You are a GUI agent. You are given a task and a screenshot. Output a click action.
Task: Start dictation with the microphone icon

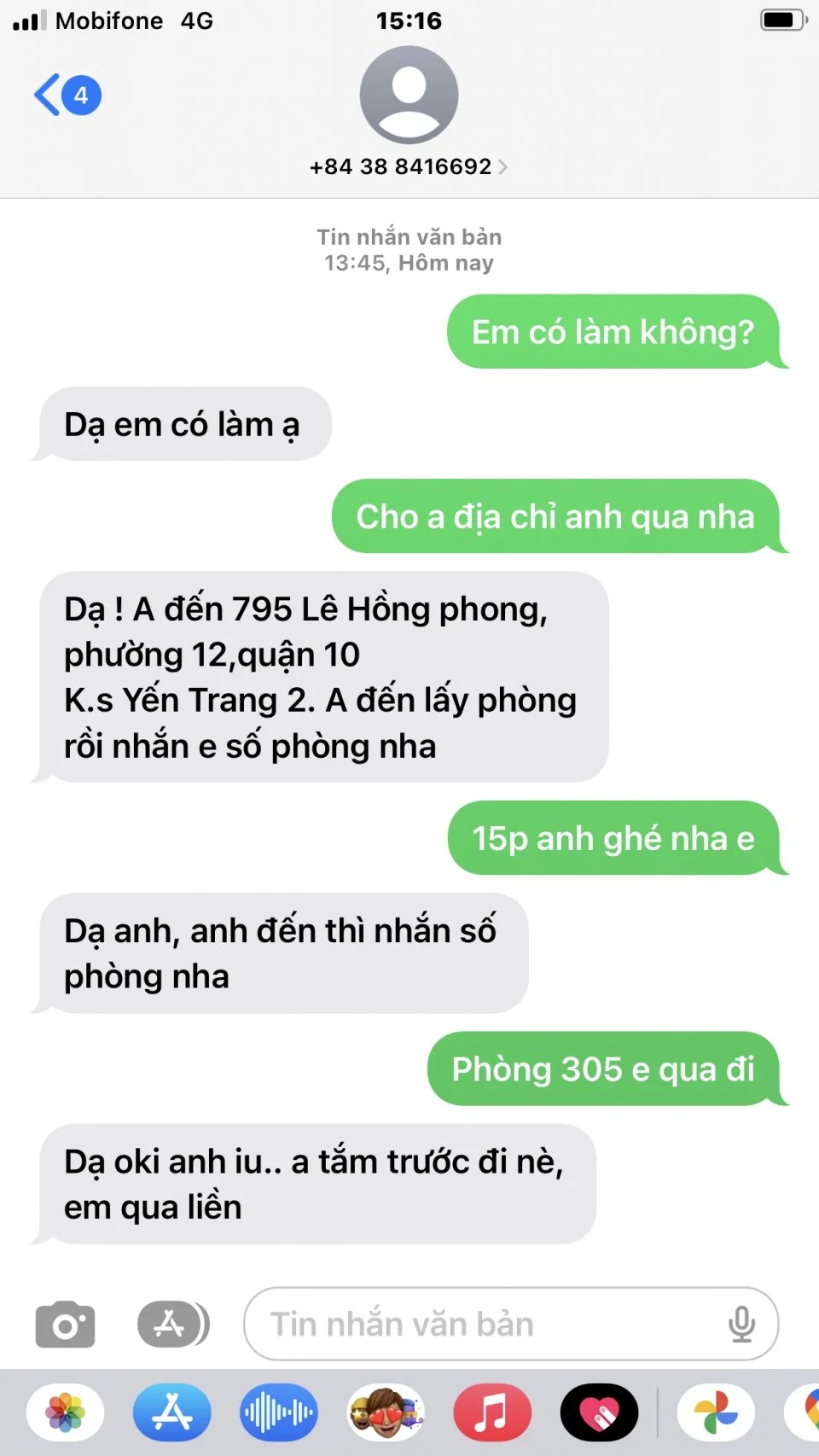(741, 1325)
